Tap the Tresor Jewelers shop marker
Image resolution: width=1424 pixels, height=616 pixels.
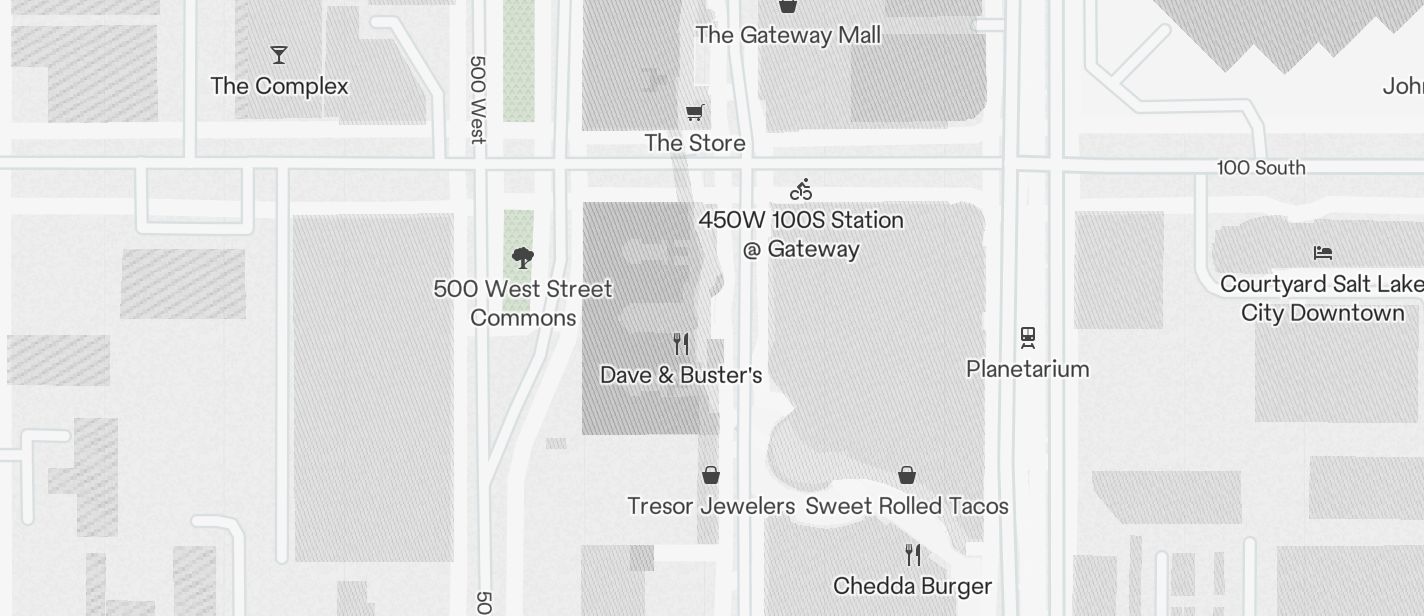tap(711, 475)
